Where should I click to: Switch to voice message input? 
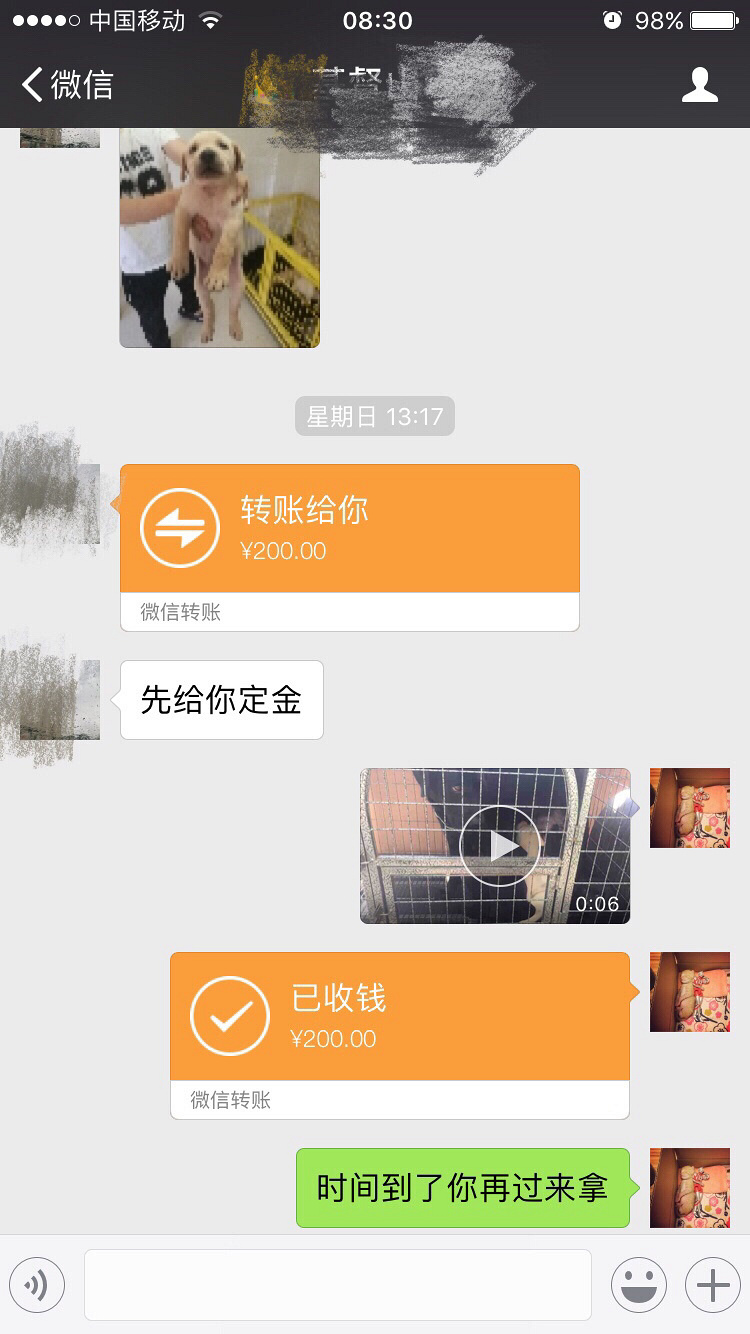point(37,1285)
